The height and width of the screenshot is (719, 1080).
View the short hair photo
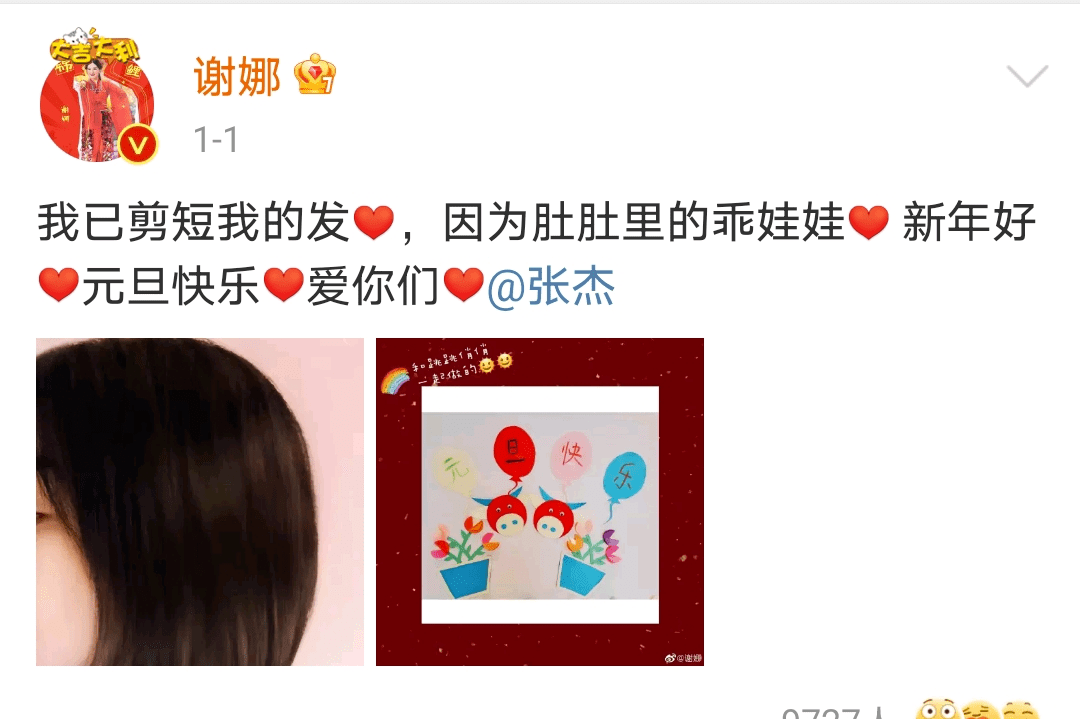[x=200, y=502]
